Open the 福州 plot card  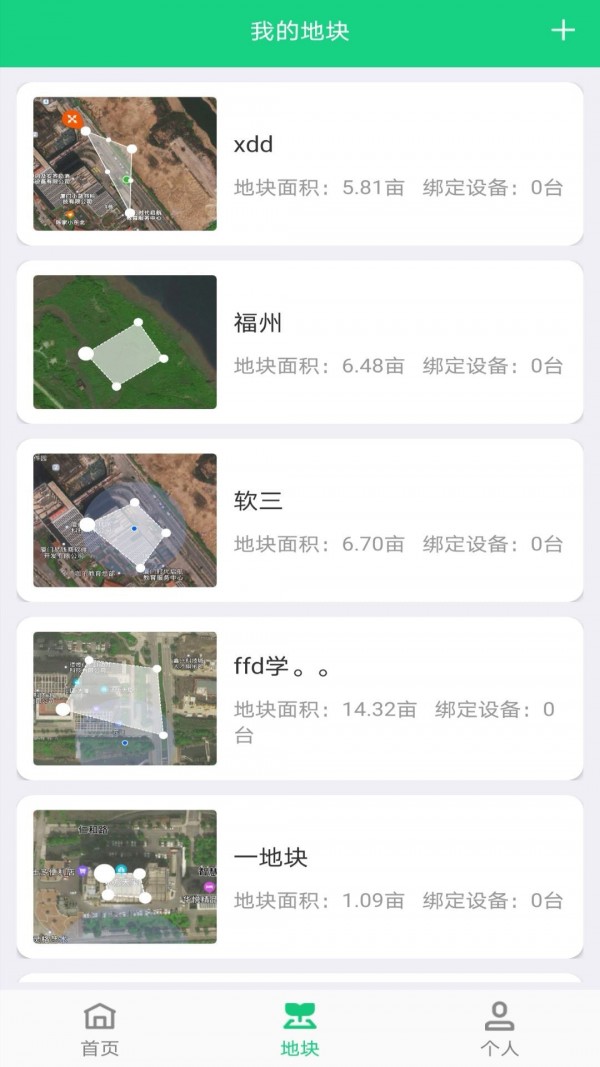tap(300, 342)
